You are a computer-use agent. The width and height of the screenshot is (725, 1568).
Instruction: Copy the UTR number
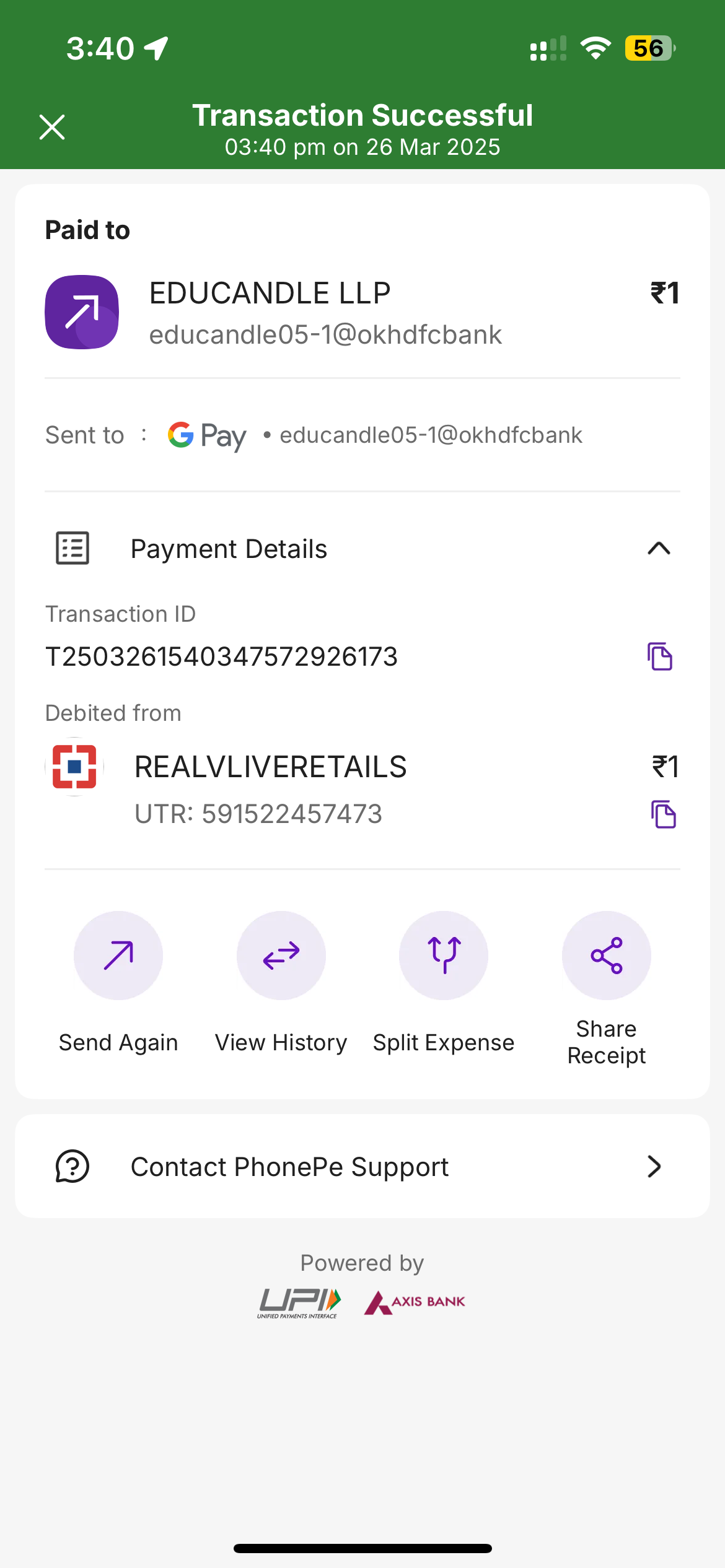[663, 814]
